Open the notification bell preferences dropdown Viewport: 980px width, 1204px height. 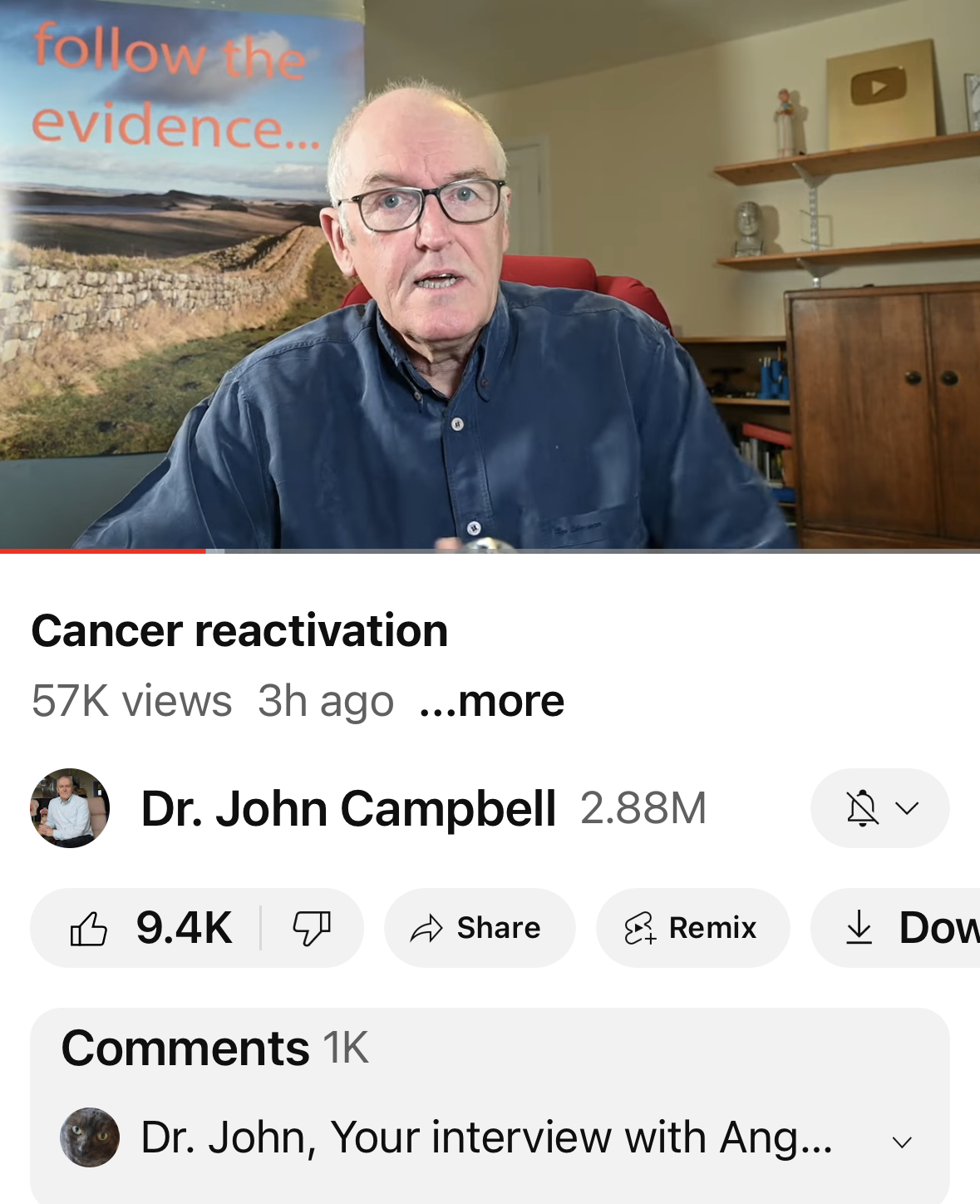pyautogui.click(x=879, y=808)
